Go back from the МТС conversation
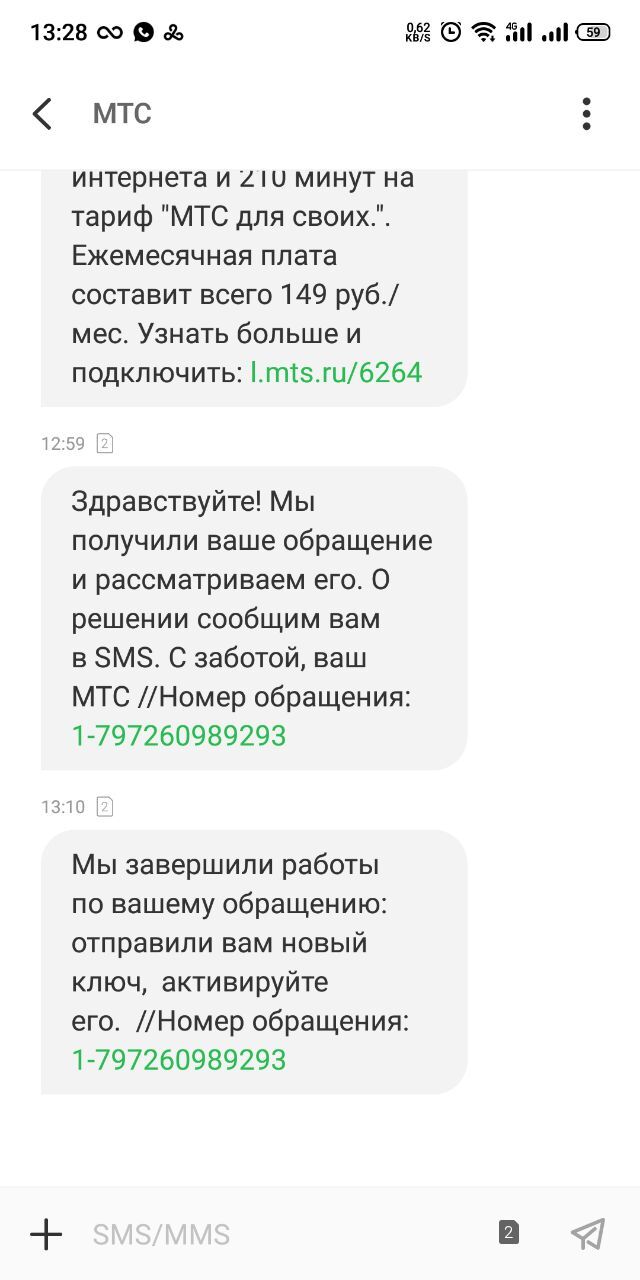 [42, 114]
